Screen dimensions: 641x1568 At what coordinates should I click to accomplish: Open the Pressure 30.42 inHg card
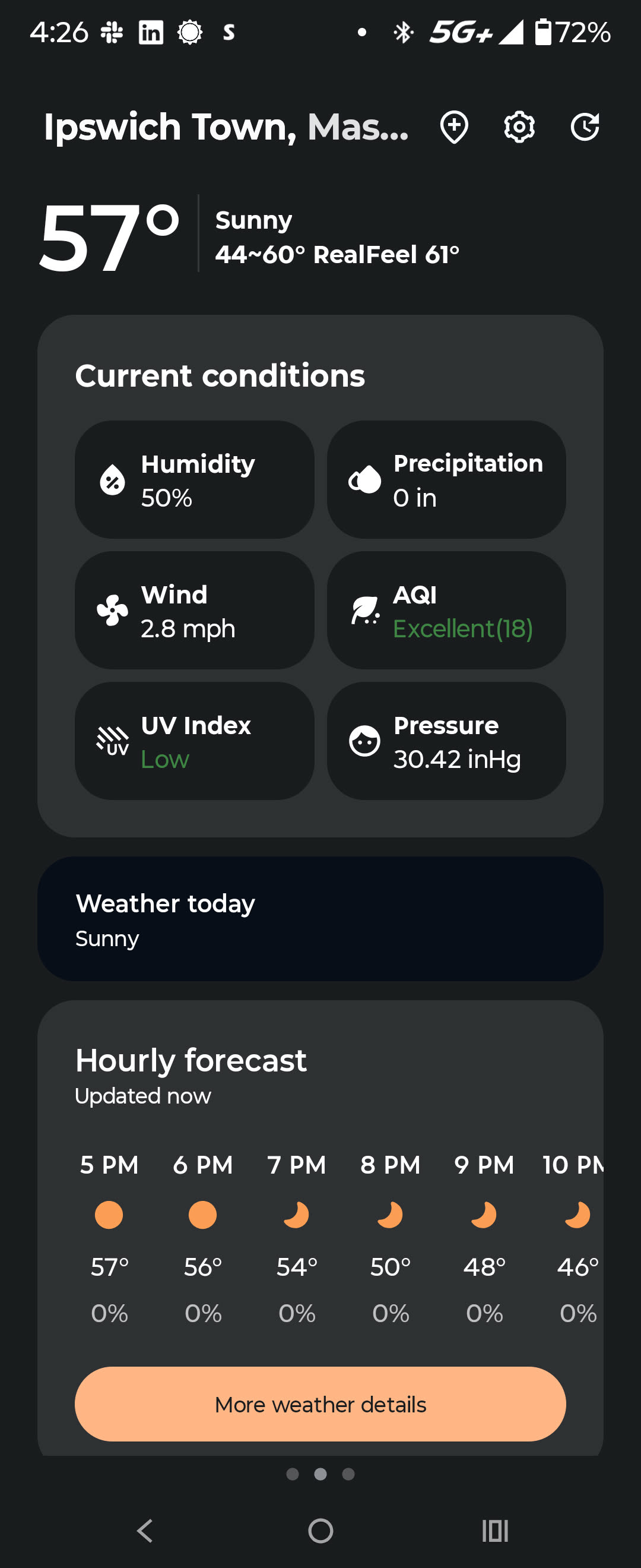point(446,741)
